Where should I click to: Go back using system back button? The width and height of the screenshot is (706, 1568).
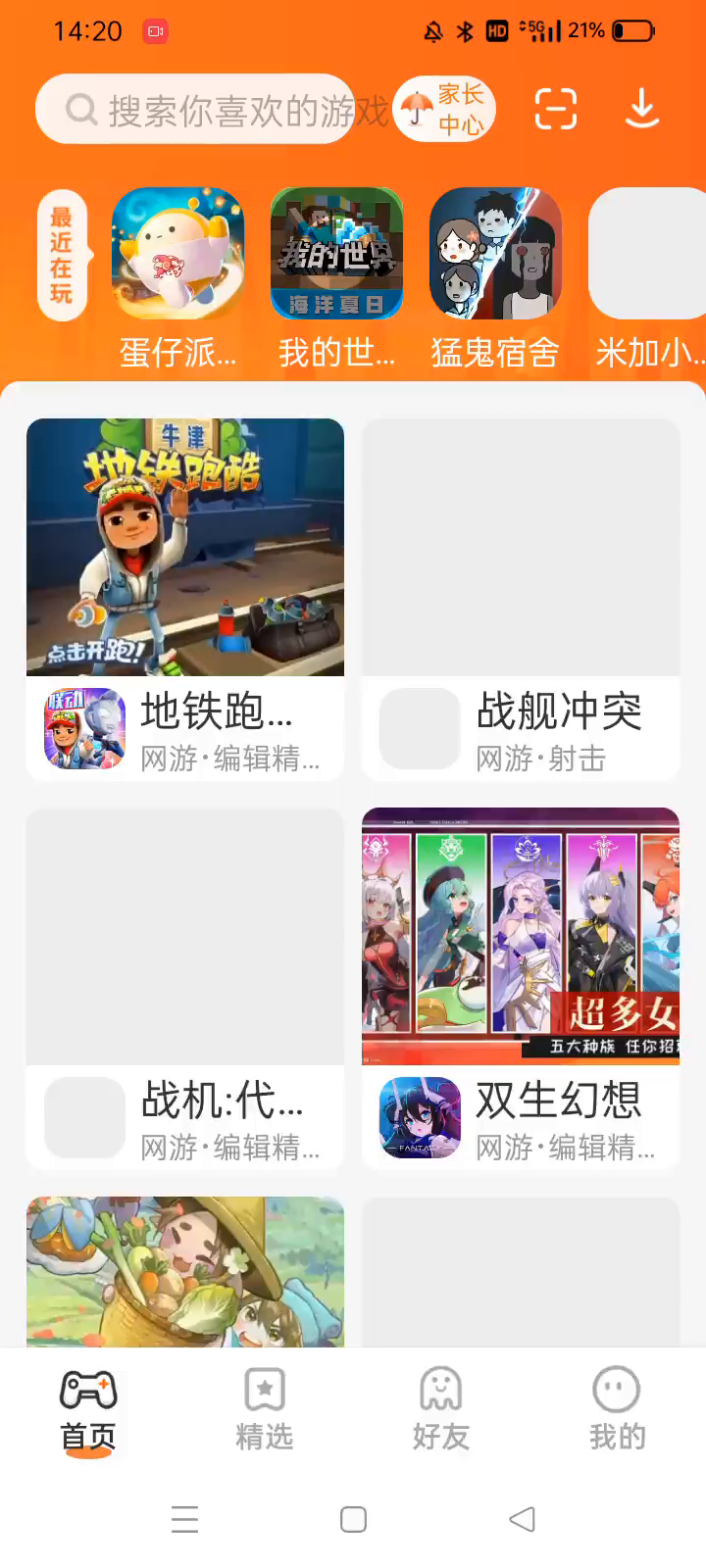[522, 1519]
